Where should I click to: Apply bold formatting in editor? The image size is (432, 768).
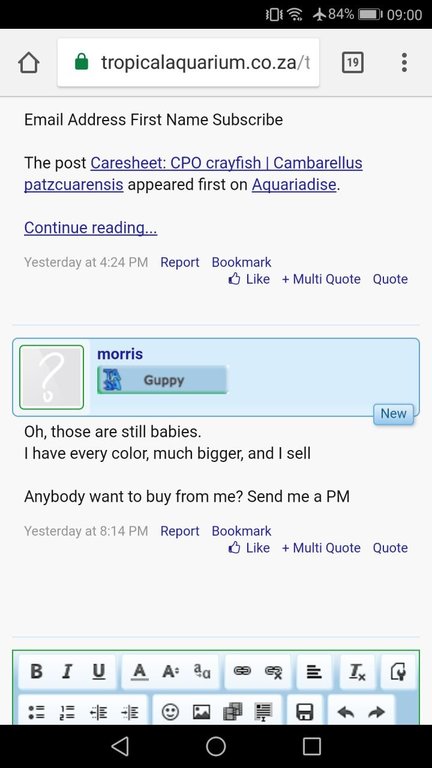coord(36,671)
